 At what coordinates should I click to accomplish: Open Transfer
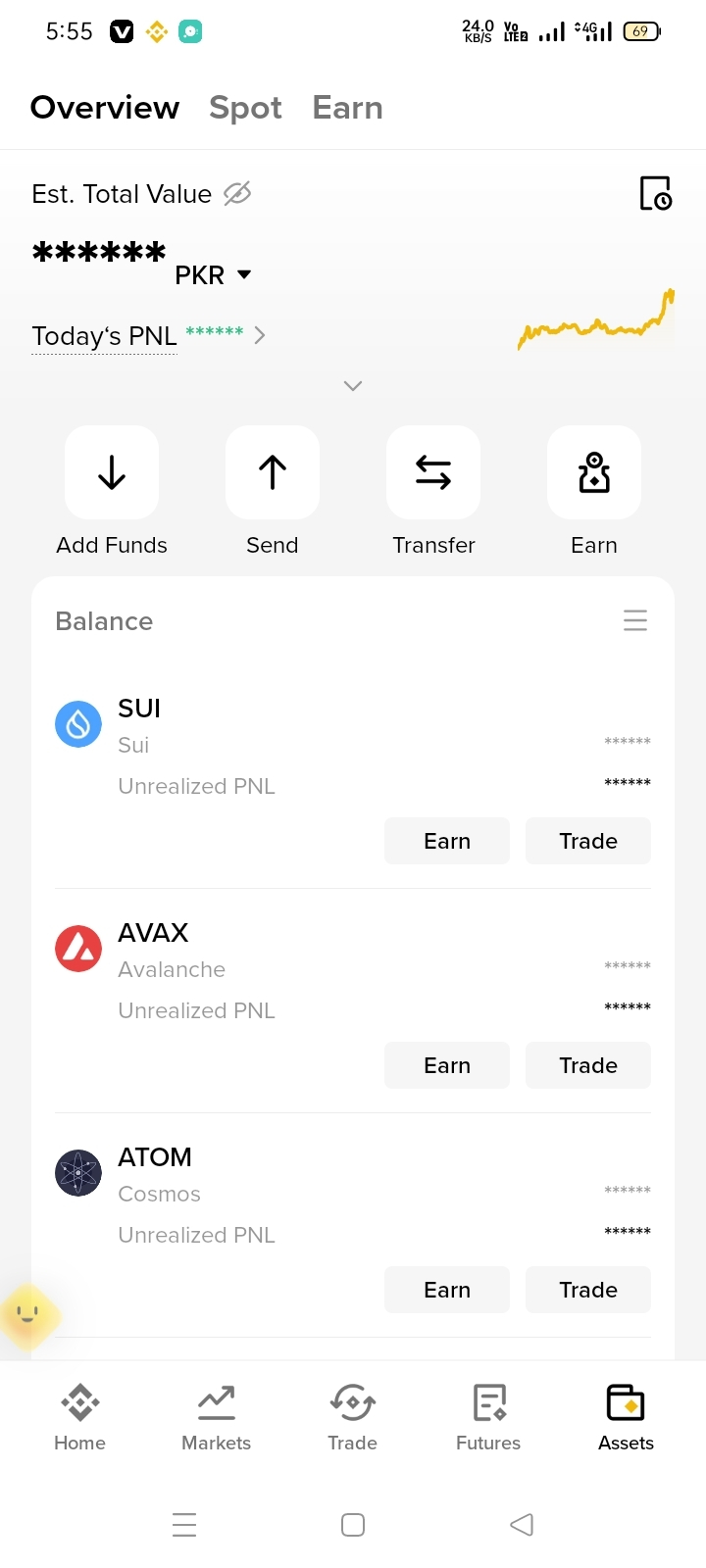433,472
